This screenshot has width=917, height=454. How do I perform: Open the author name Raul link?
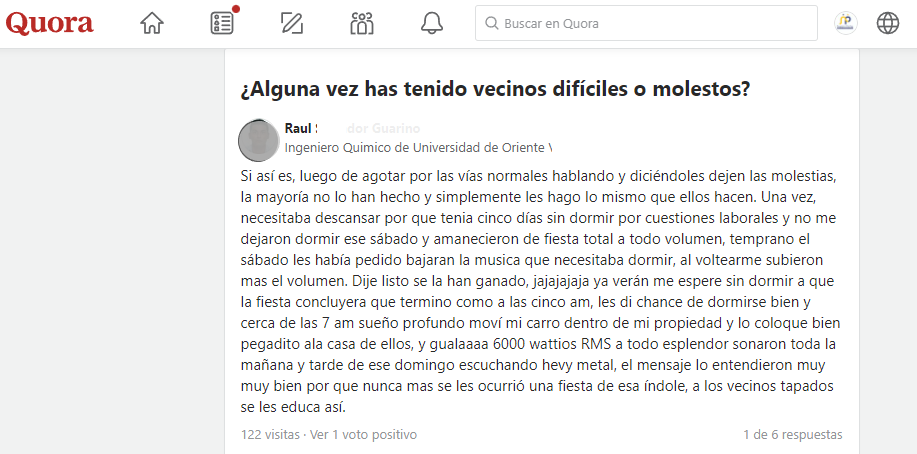point(299,129)
